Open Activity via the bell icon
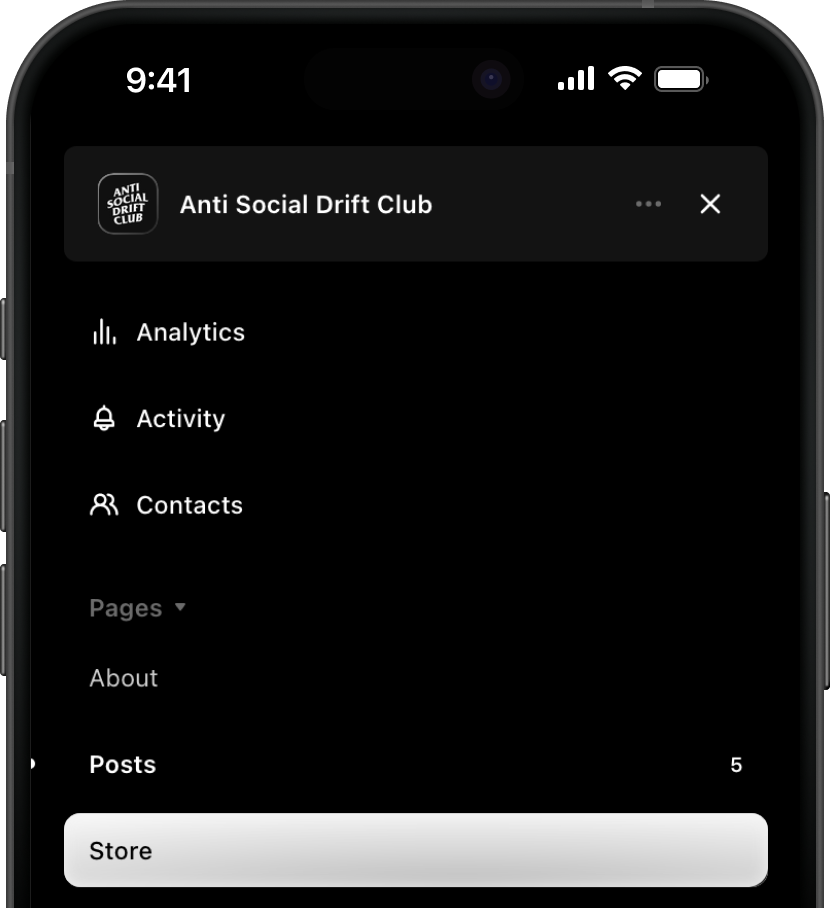This screenshot has width=830, height=908. click(x=103, y=418)
